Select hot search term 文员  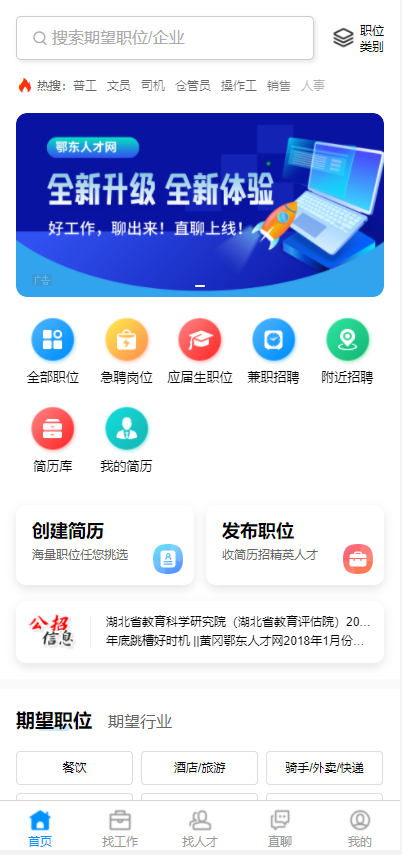point(118,86)
